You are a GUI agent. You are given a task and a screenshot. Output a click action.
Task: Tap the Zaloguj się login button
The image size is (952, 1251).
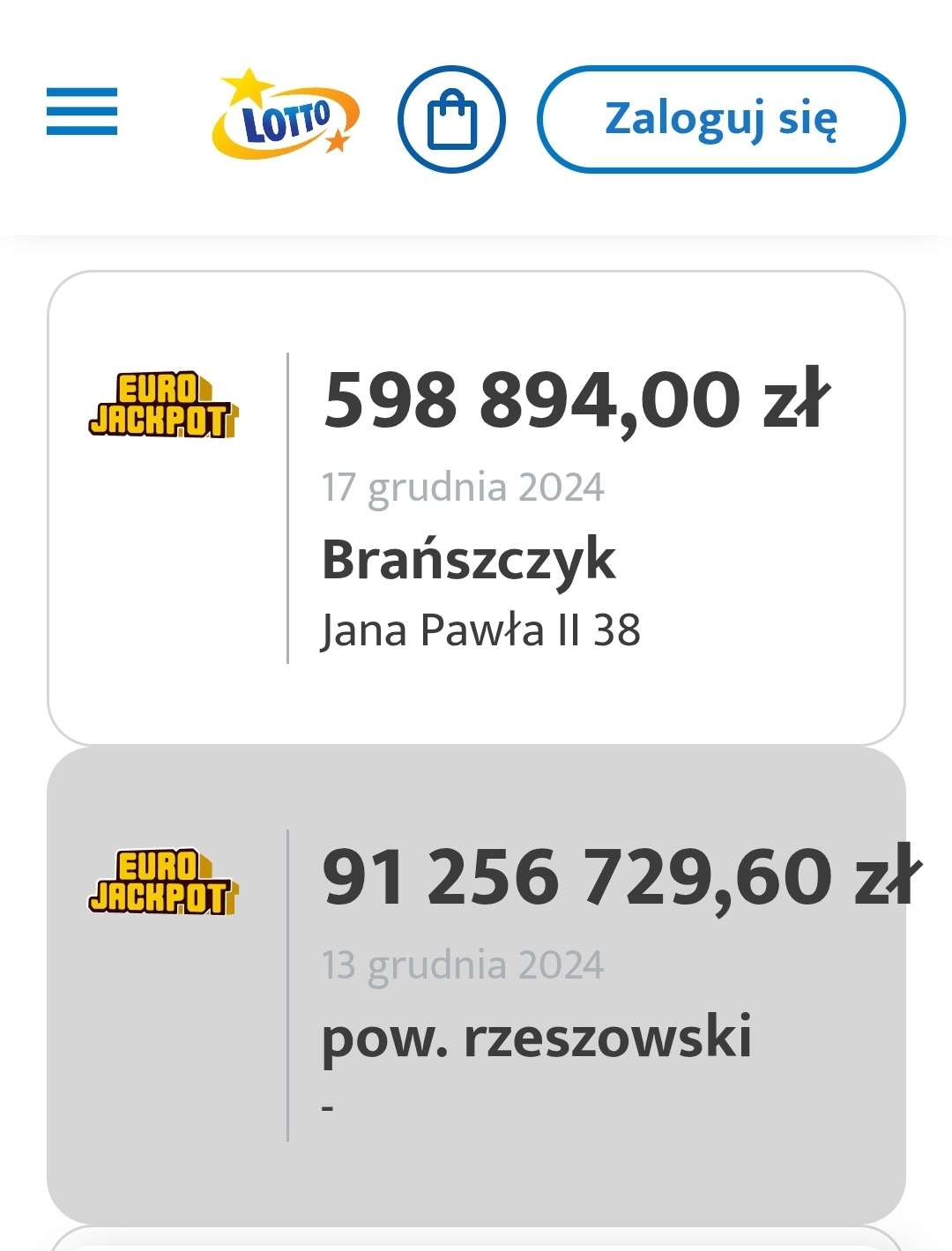[720, 119]
